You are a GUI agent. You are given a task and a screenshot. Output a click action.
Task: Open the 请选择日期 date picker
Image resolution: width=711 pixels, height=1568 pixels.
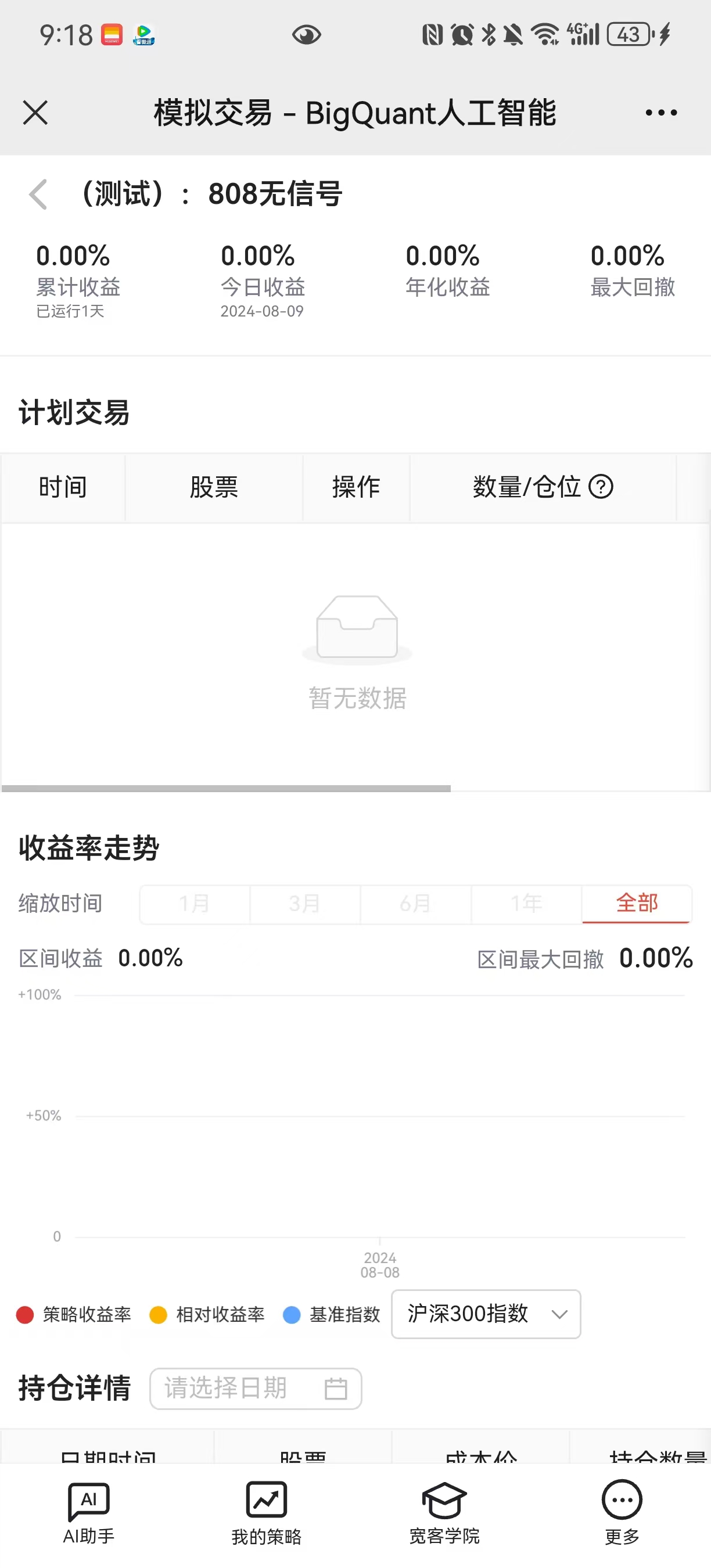coord(256,1389)
